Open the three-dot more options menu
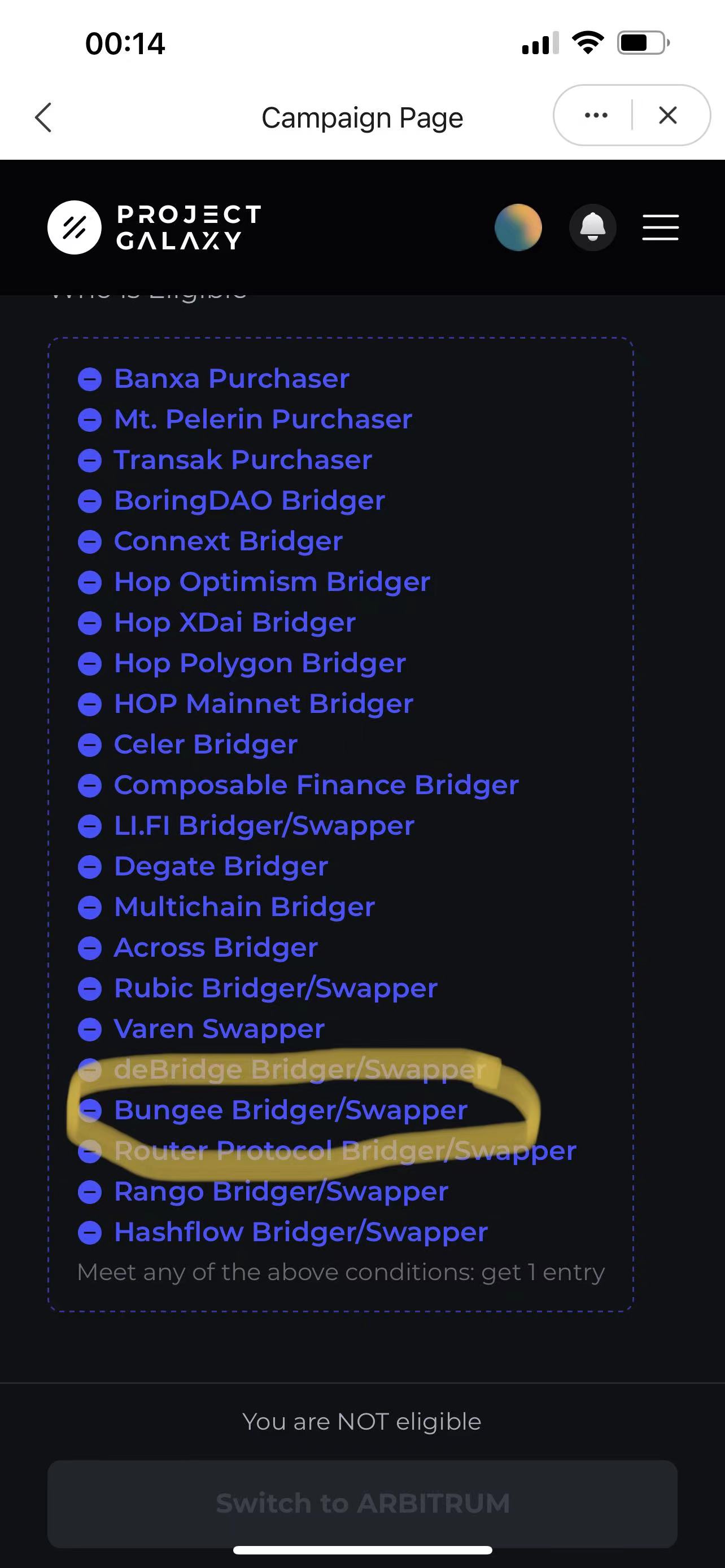This screenshot has height=1568, width=725. pos(595,116)
